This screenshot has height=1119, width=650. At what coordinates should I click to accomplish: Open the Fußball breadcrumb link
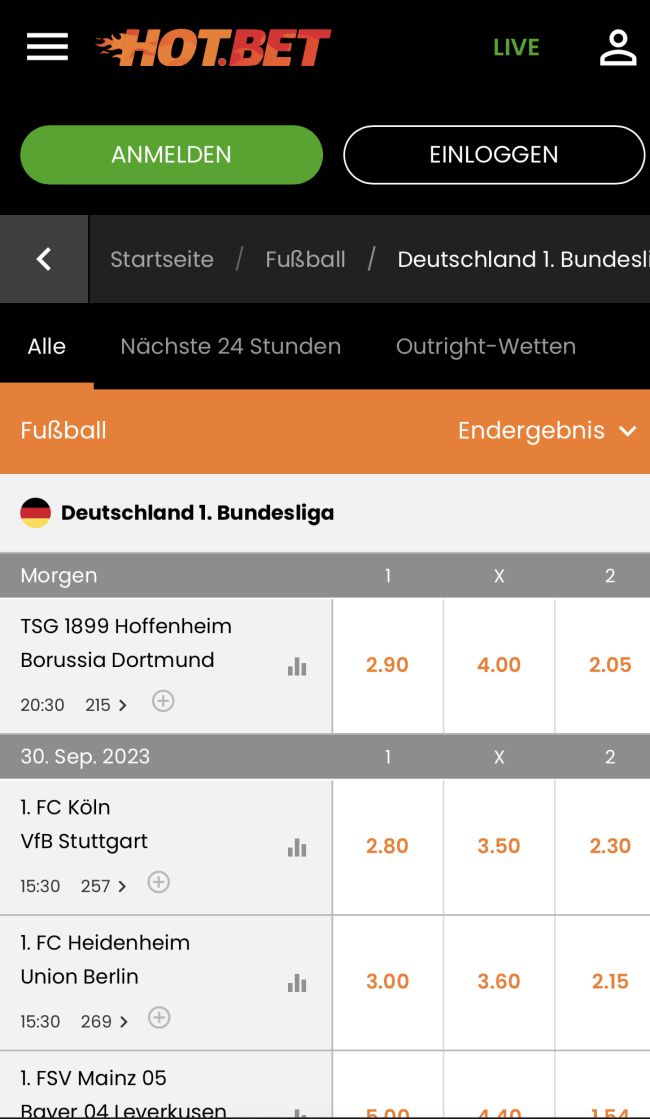point(305,260)
